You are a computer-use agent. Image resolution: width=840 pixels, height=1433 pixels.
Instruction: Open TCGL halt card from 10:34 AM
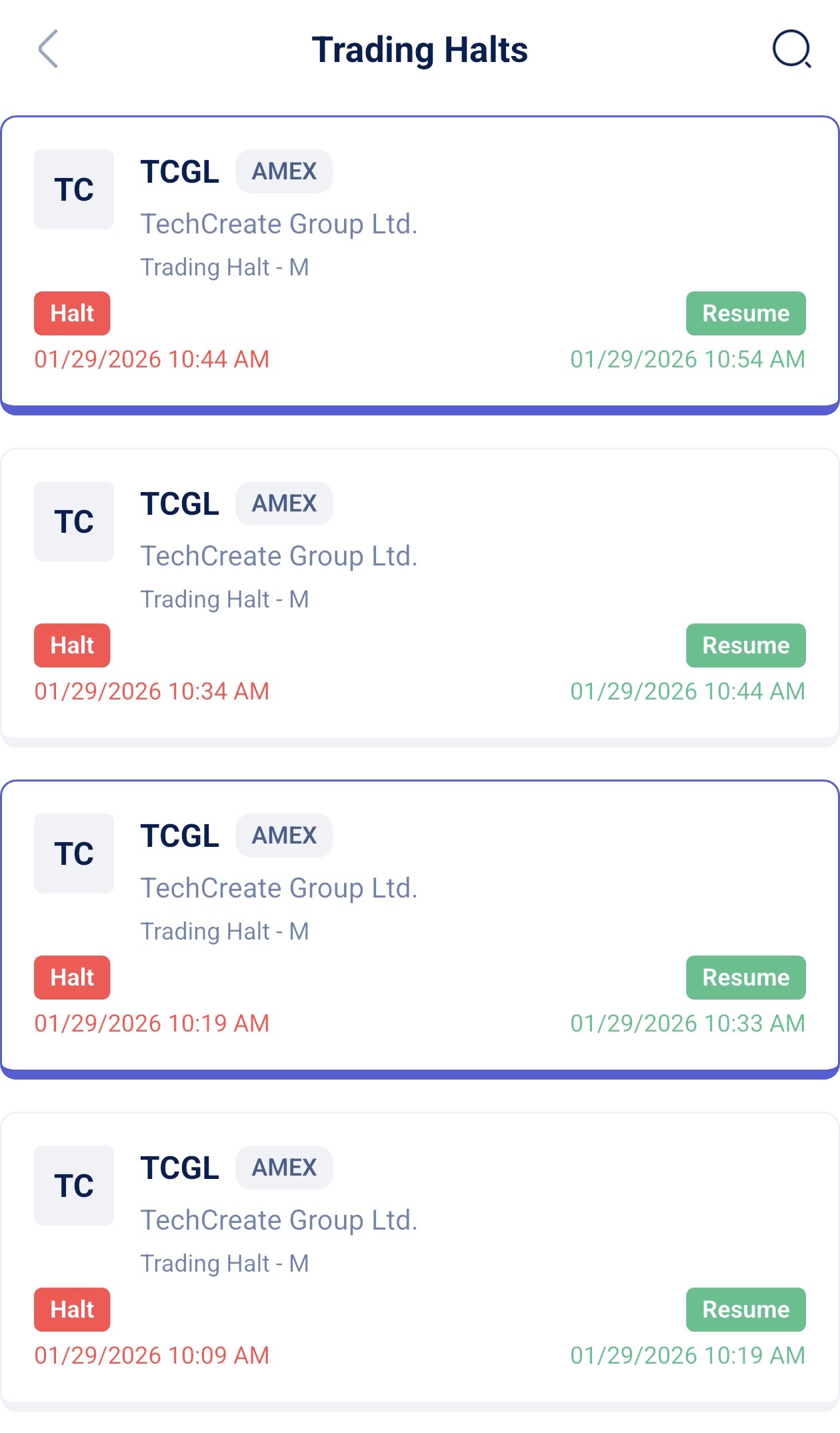[x=420, y=595]
